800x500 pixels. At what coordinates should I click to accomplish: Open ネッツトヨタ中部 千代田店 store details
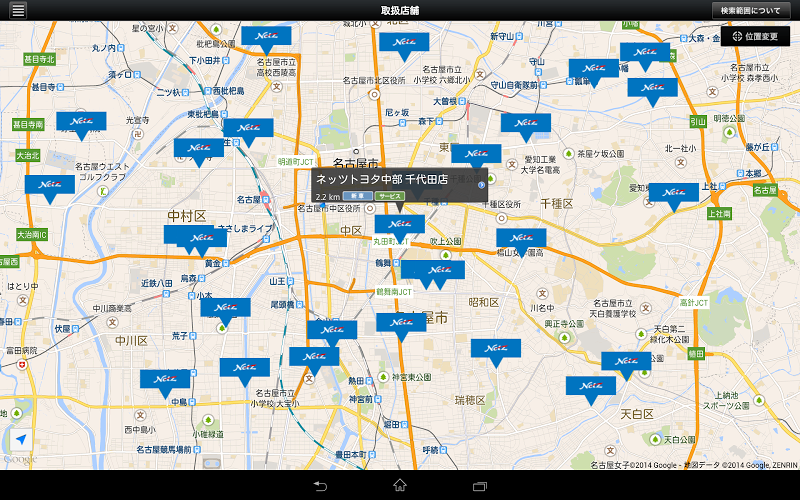[x=399, y=185]
